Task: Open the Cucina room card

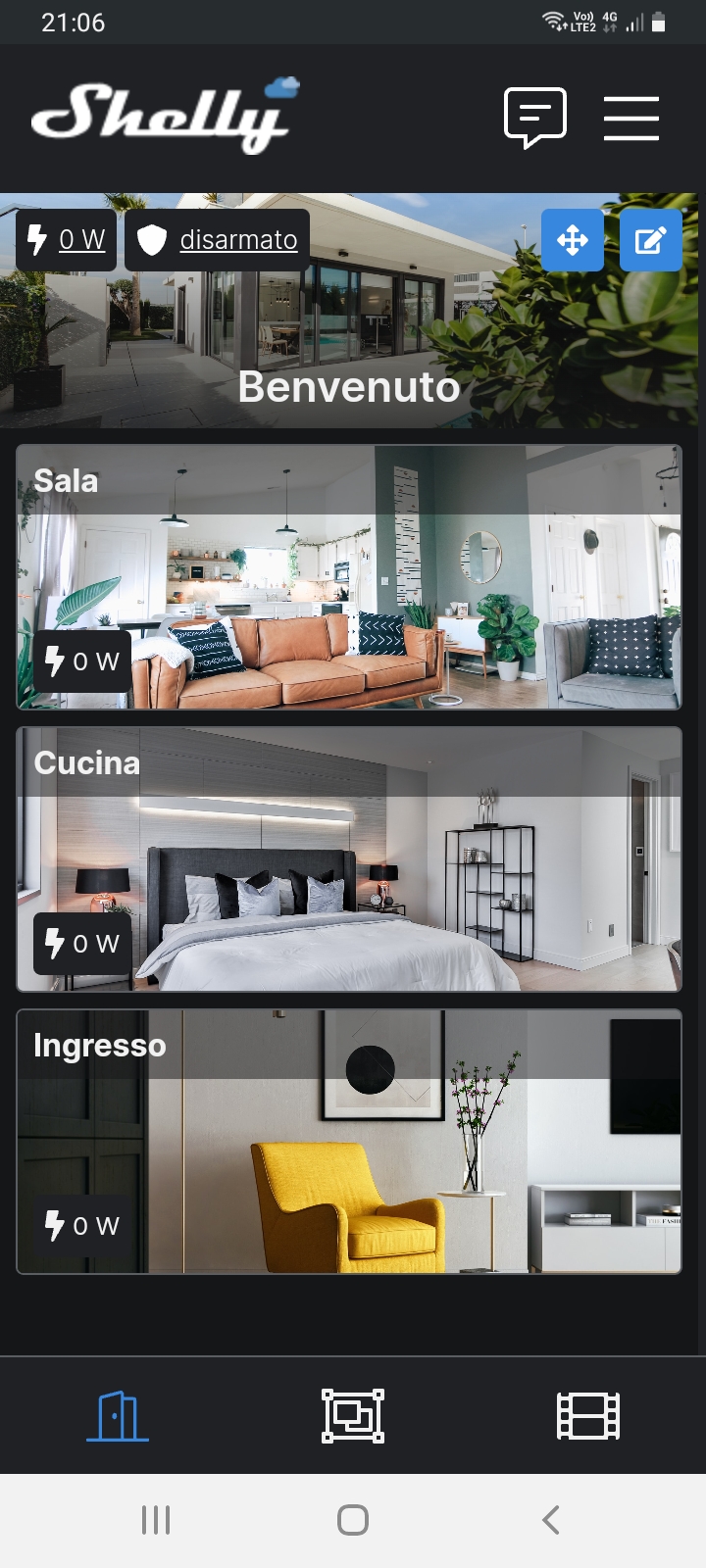Action: tap(349, 859)
